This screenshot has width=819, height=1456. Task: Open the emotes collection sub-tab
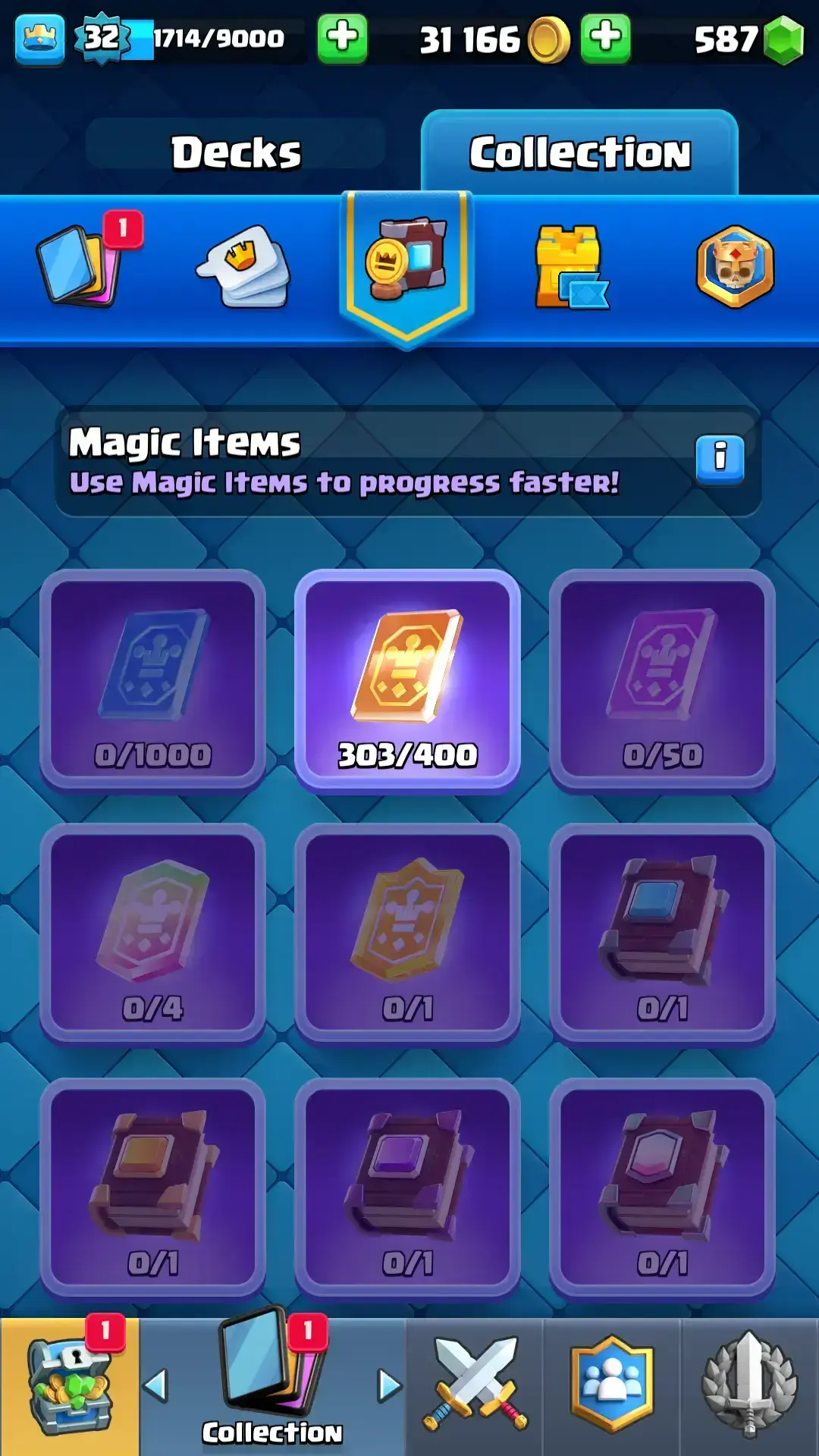click(x=244, y=265)
